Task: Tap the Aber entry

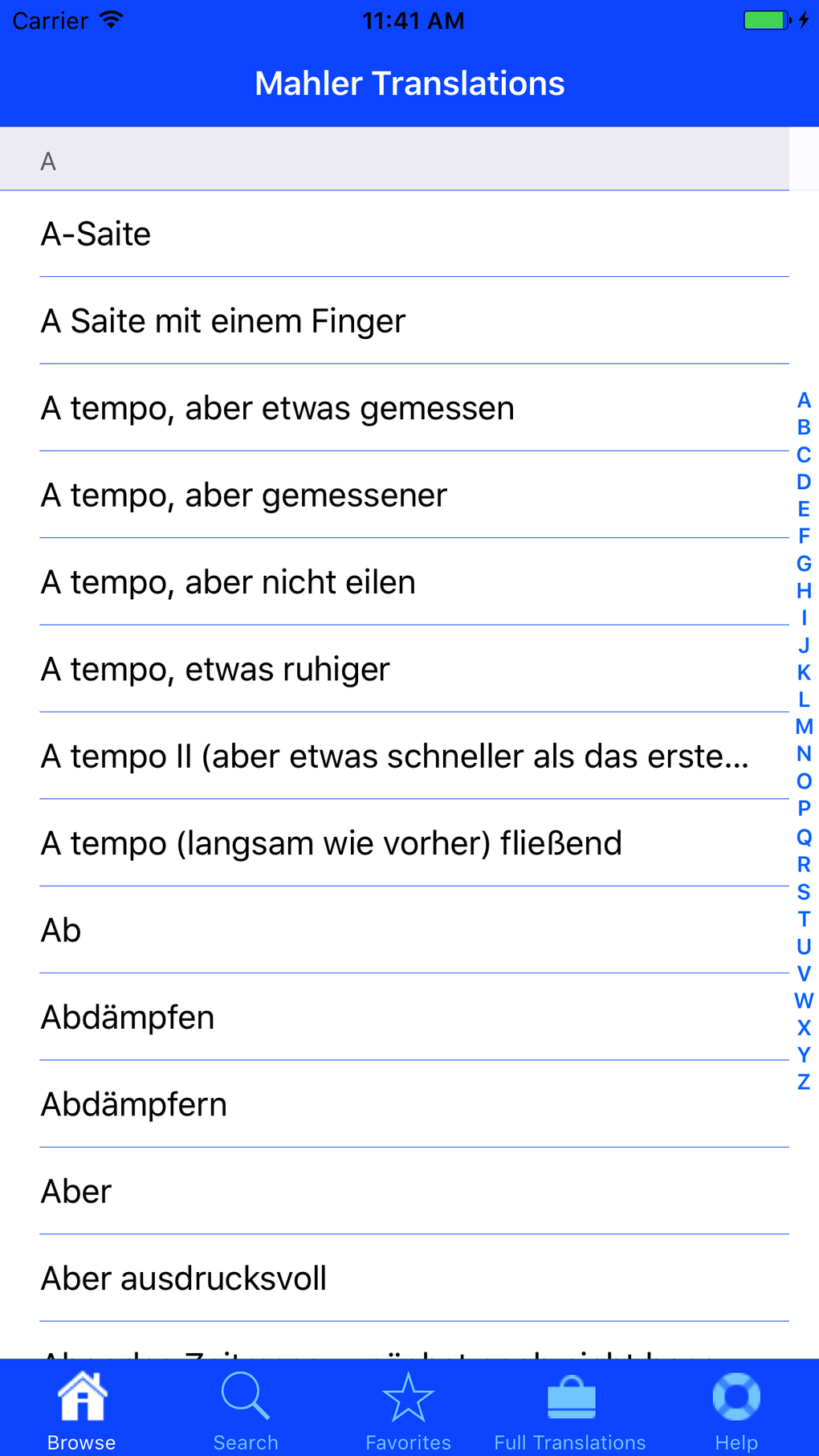Action: (x=393, y=1192)
